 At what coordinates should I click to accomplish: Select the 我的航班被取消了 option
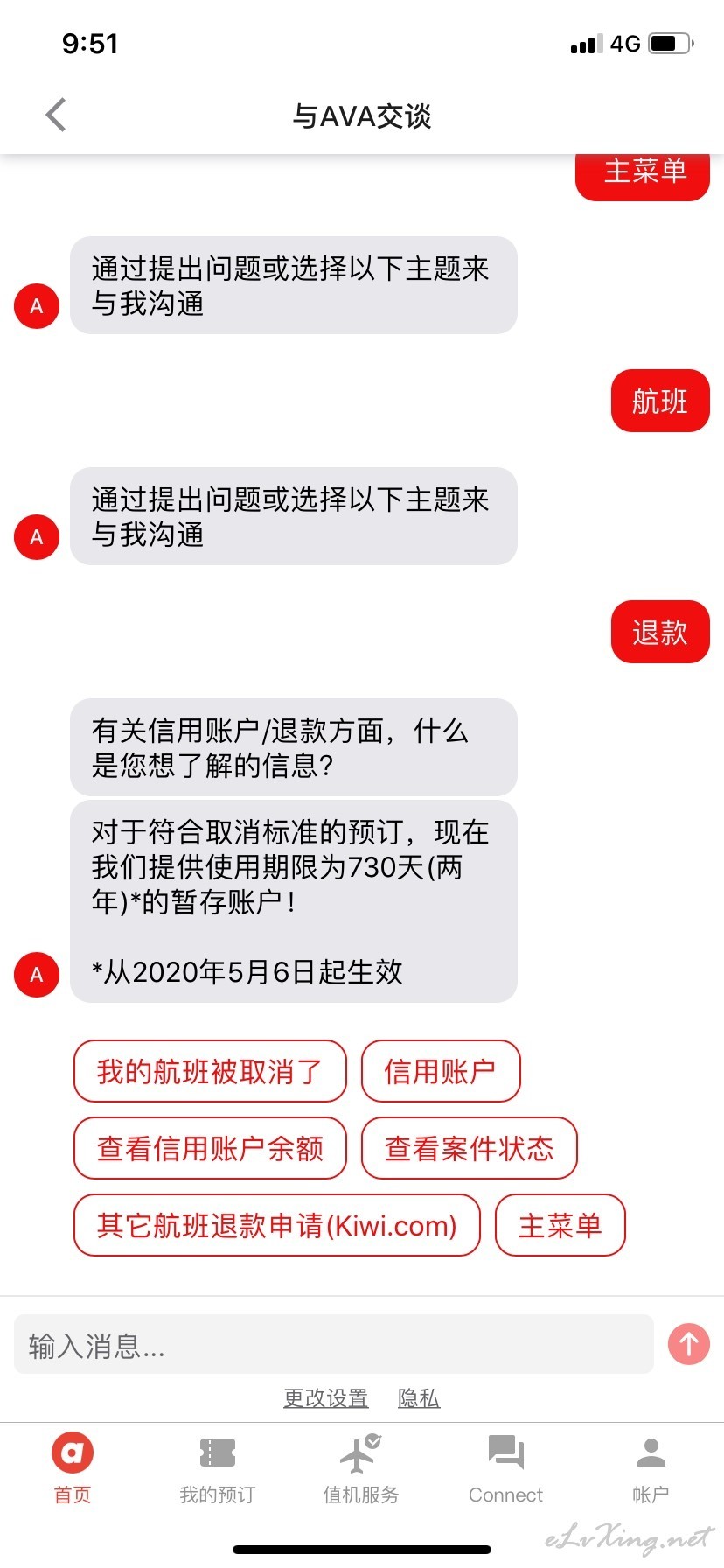pos(210,1071)
